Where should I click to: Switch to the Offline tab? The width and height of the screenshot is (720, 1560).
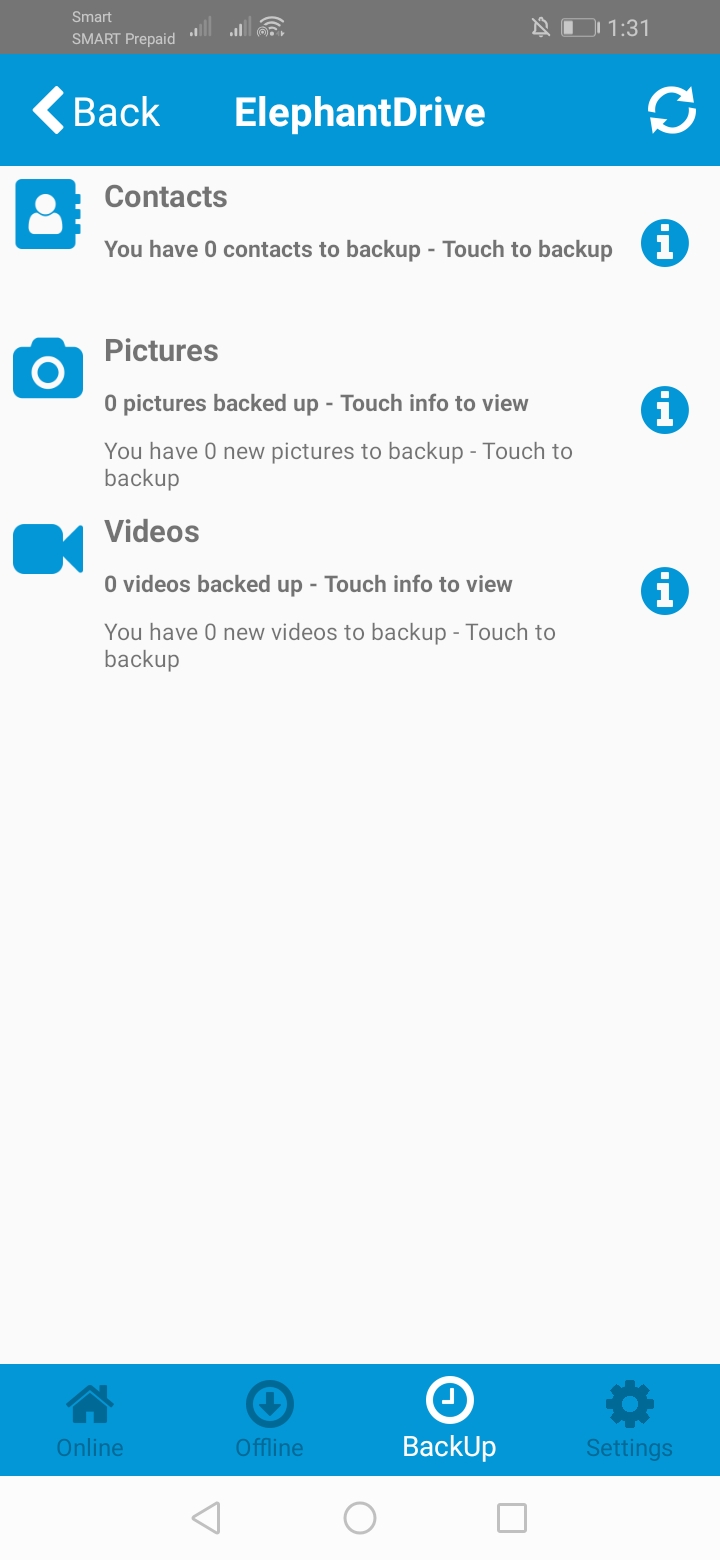(x=269, y=1420)
